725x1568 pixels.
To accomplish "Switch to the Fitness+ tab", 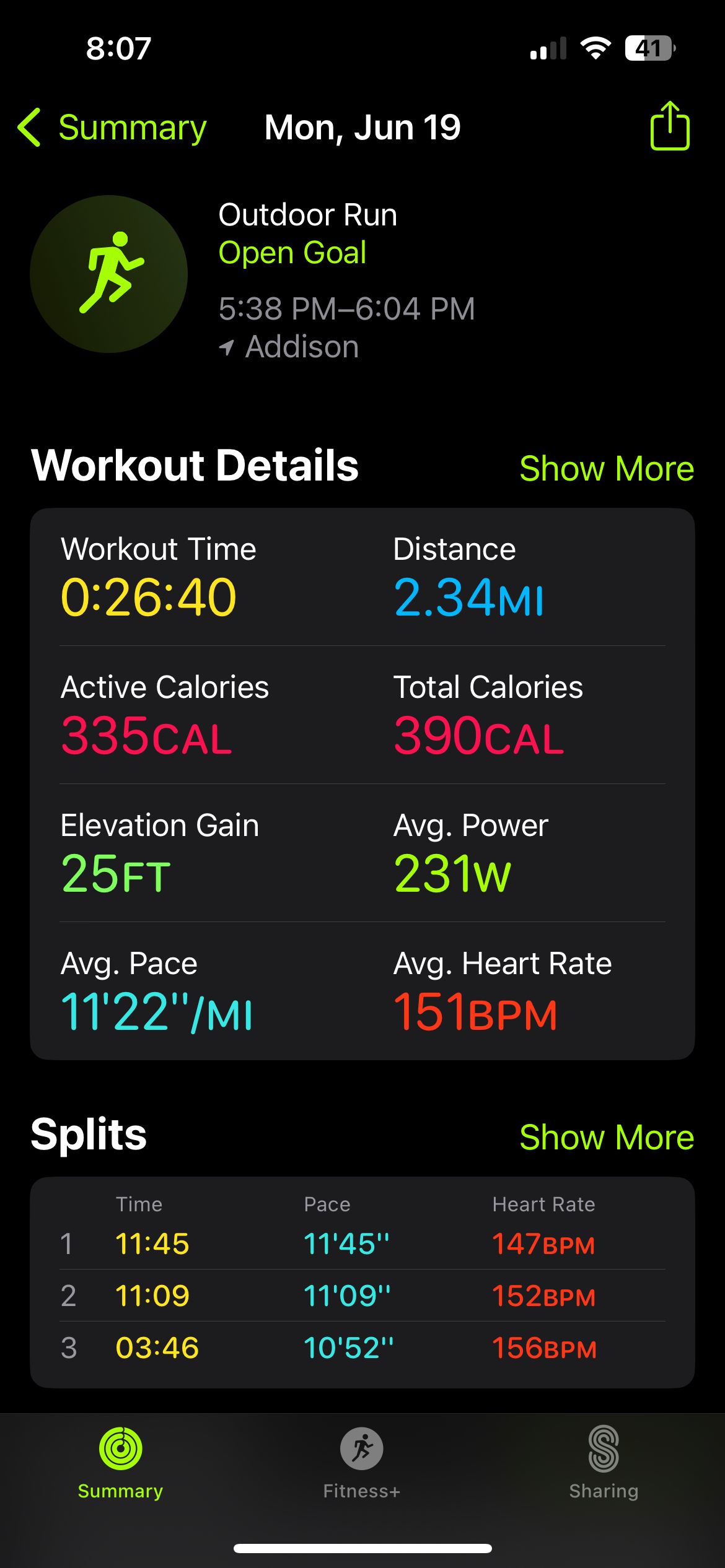I will (x=362, y=1463).
